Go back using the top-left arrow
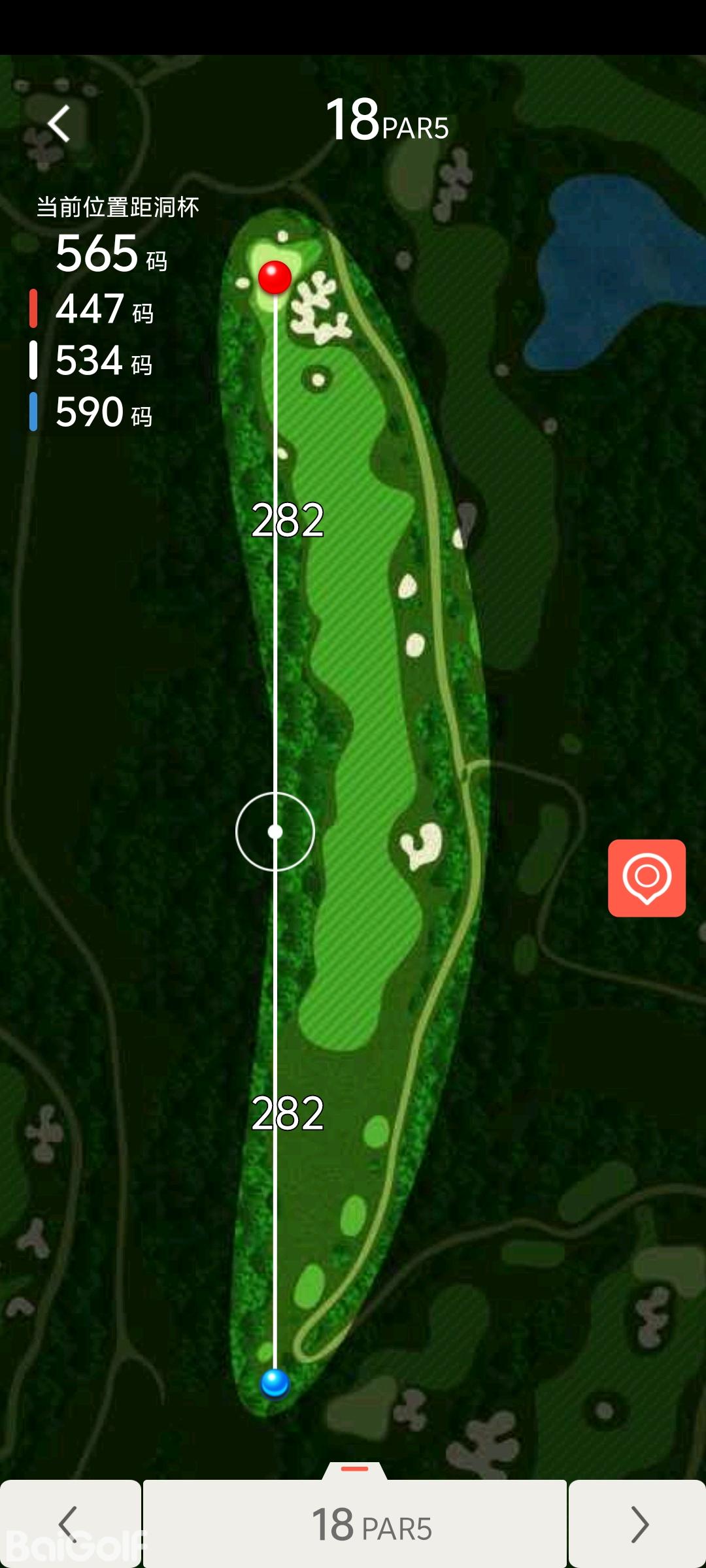This screenshot has width=706, height=1568. pyautogui.click(x=59, y=123)
